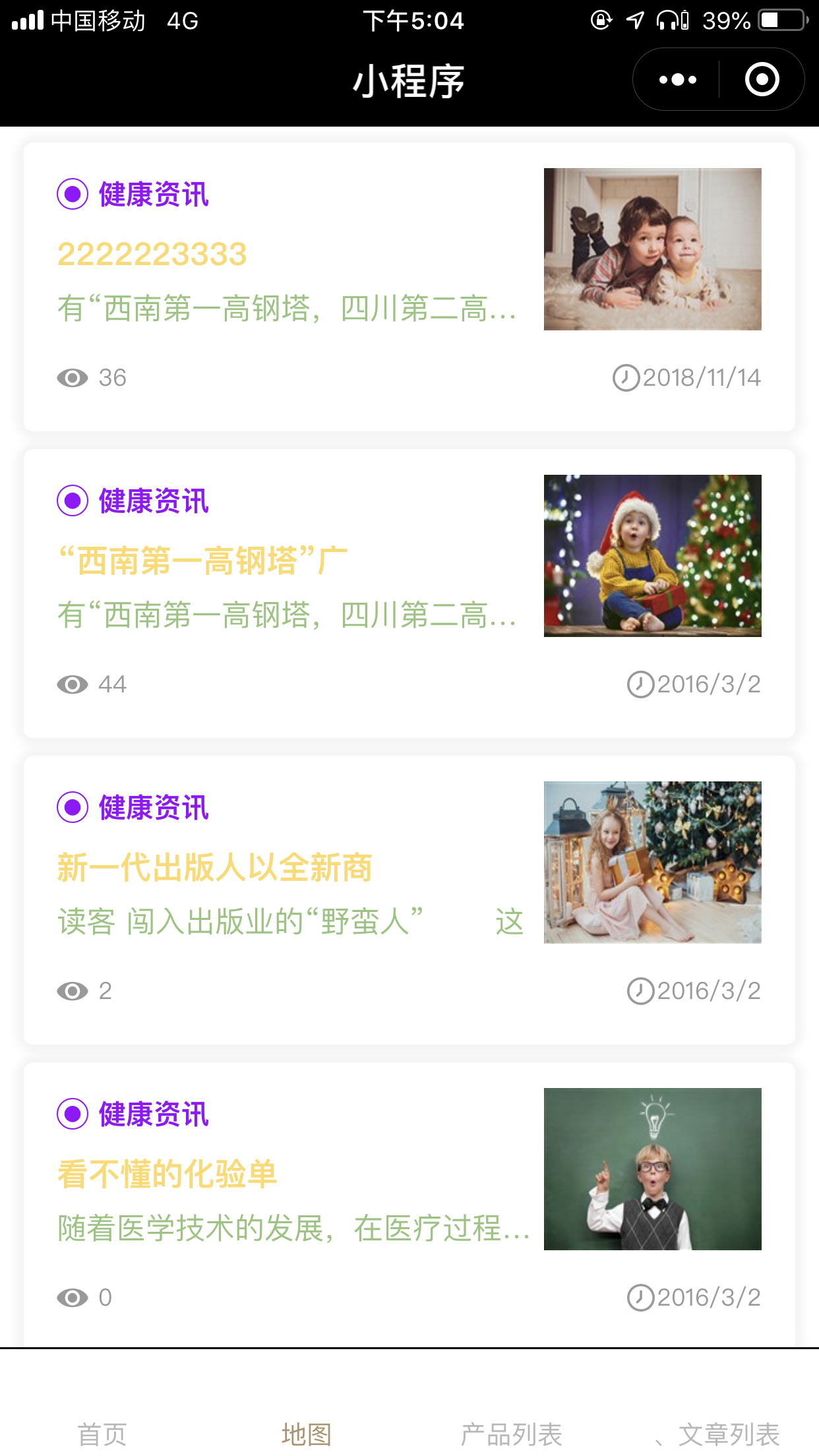The width and height of the screenshot is (819, 1456).
Task: Close the mini program with the circle button
Action: click(762, 80)
